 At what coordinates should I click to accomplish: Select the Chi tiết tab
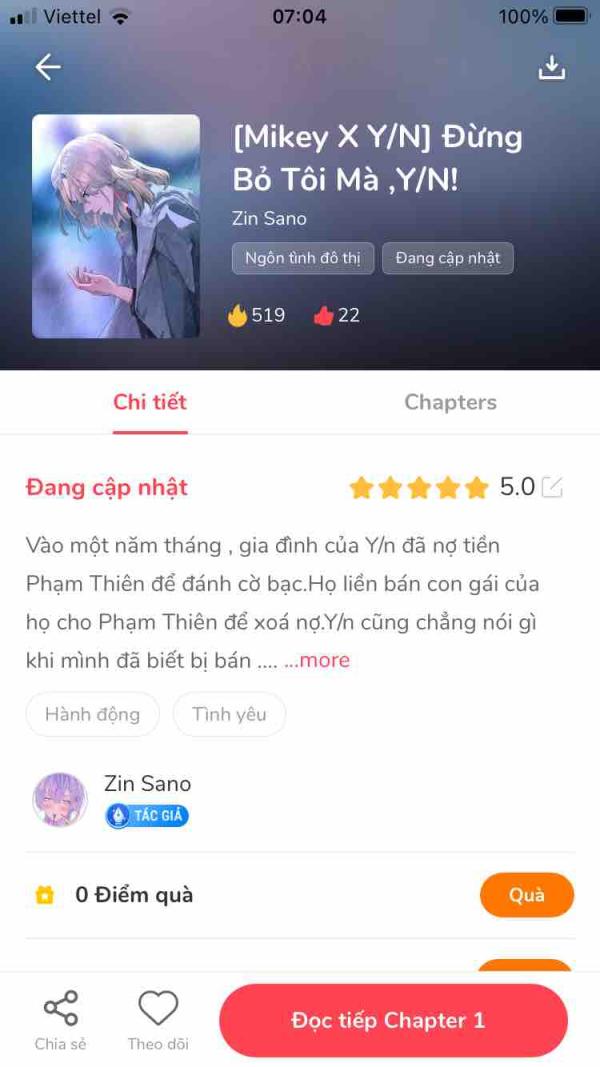pyautogui.click(x=150, y=402)
